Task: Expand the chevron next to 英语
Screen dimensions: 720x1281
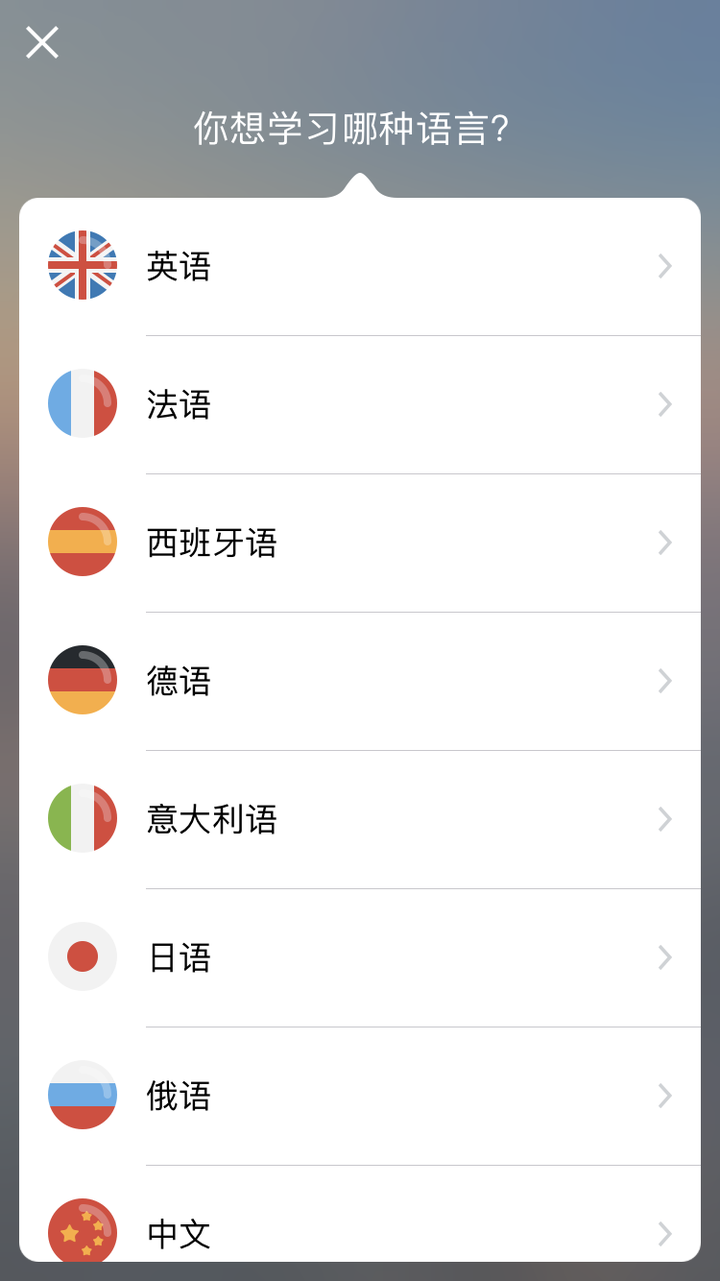Action: pyautogui.click(x=664, y=266)
